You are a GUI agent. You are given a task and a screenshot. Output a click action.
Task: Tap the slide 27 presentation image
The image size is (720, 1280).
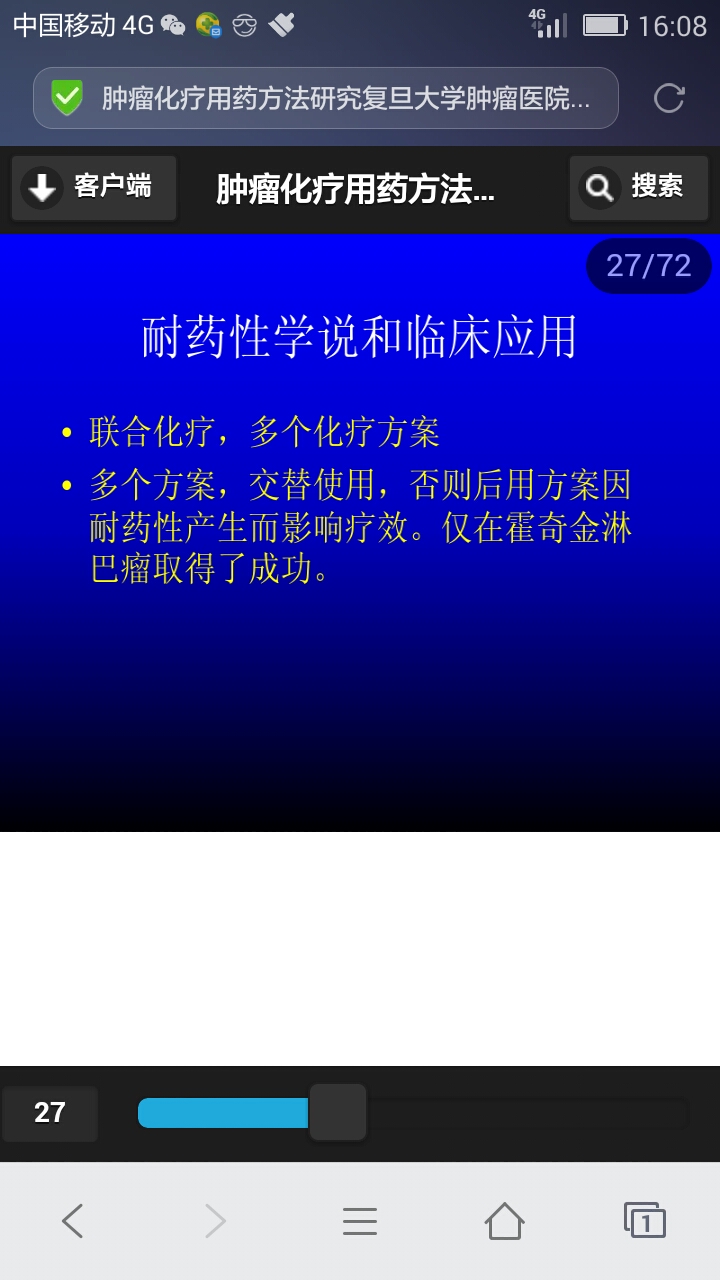coord(360,532)
